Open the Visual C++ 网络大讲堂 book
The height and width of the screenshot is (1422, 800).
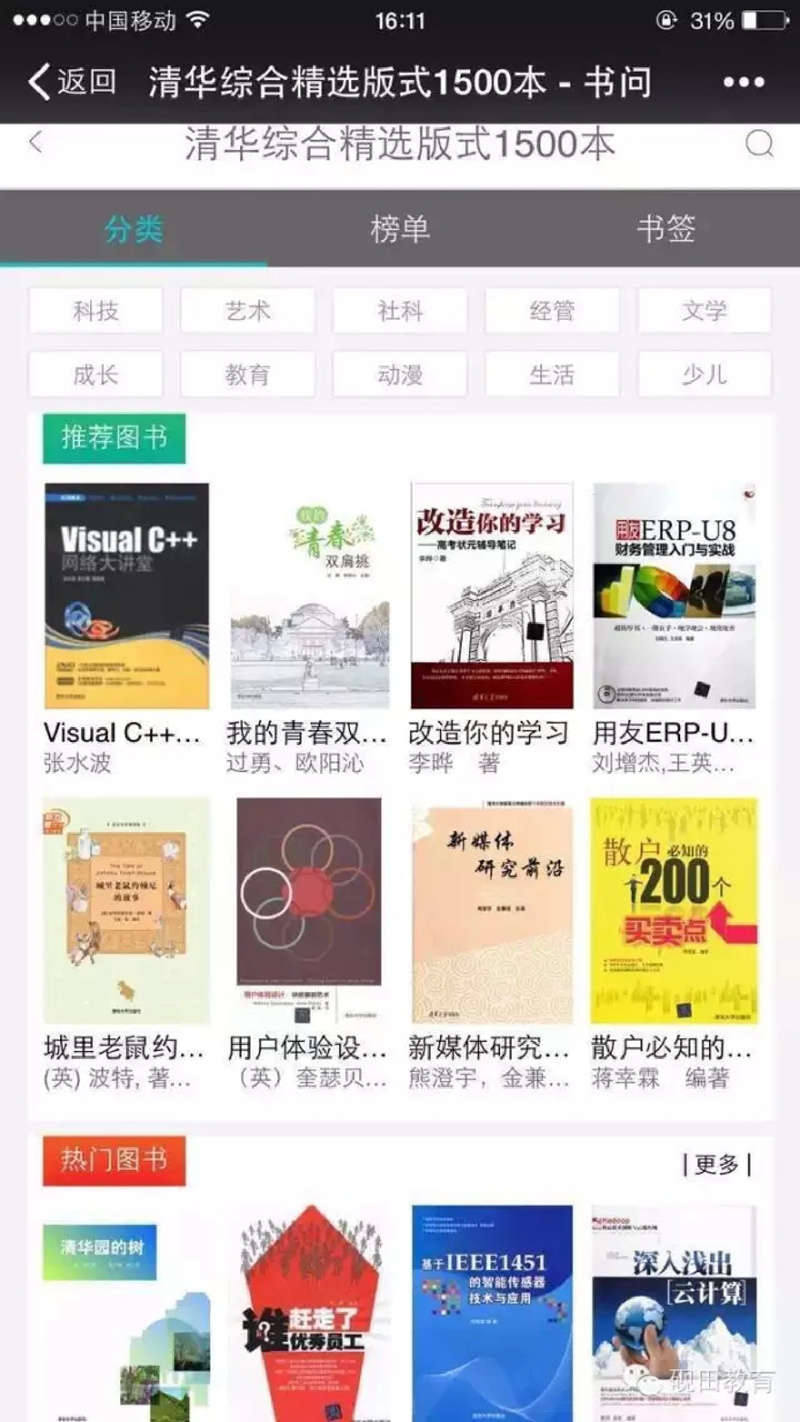(x=126, y=596)
